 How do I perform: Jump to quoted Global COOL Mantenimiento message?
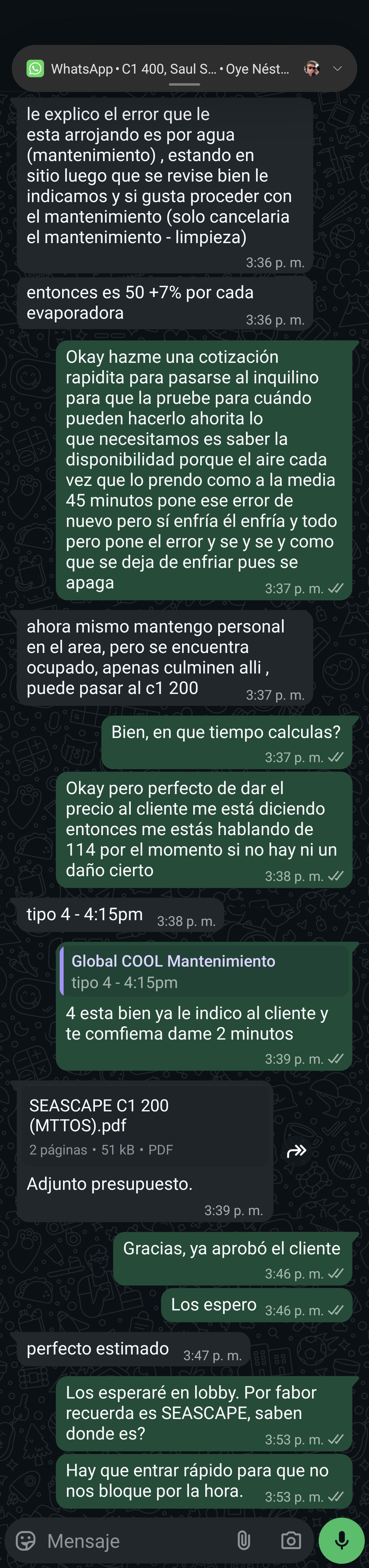[x=204, y=971]
